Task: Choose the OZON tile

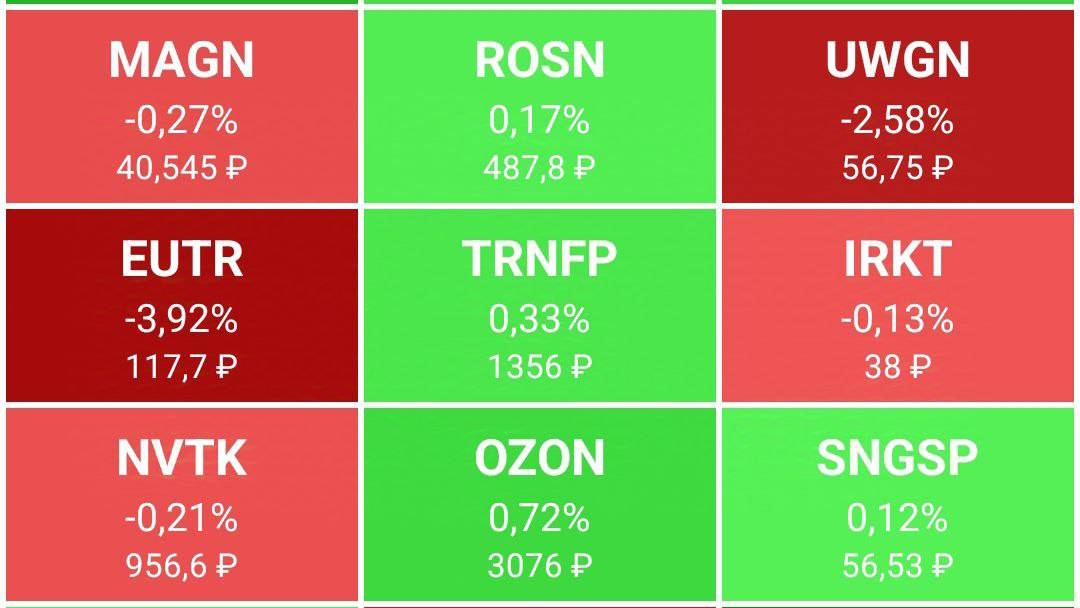Action: tap(539, 503)
